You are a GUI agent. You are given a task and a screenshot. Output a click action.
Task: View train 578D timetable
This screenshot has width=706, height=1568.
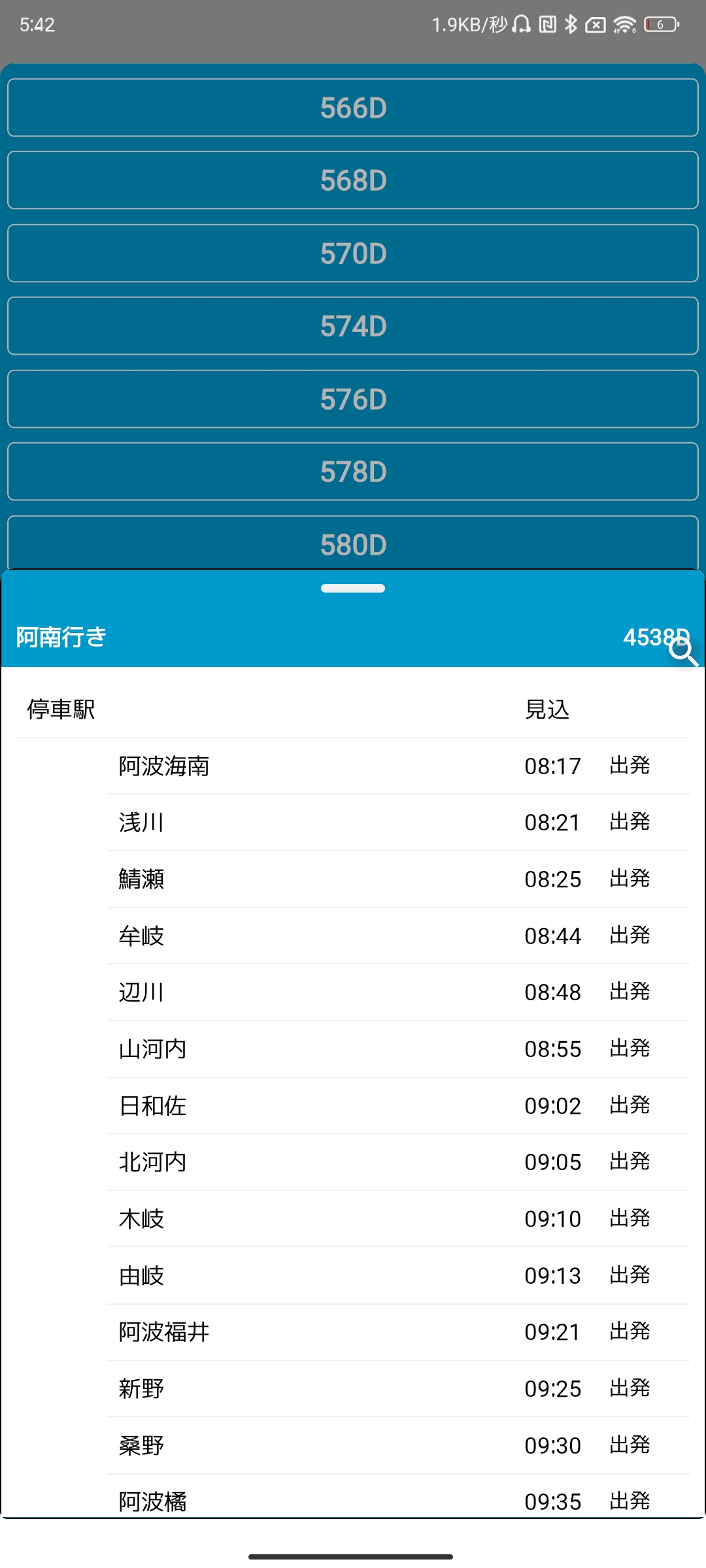tap(353, 472)
